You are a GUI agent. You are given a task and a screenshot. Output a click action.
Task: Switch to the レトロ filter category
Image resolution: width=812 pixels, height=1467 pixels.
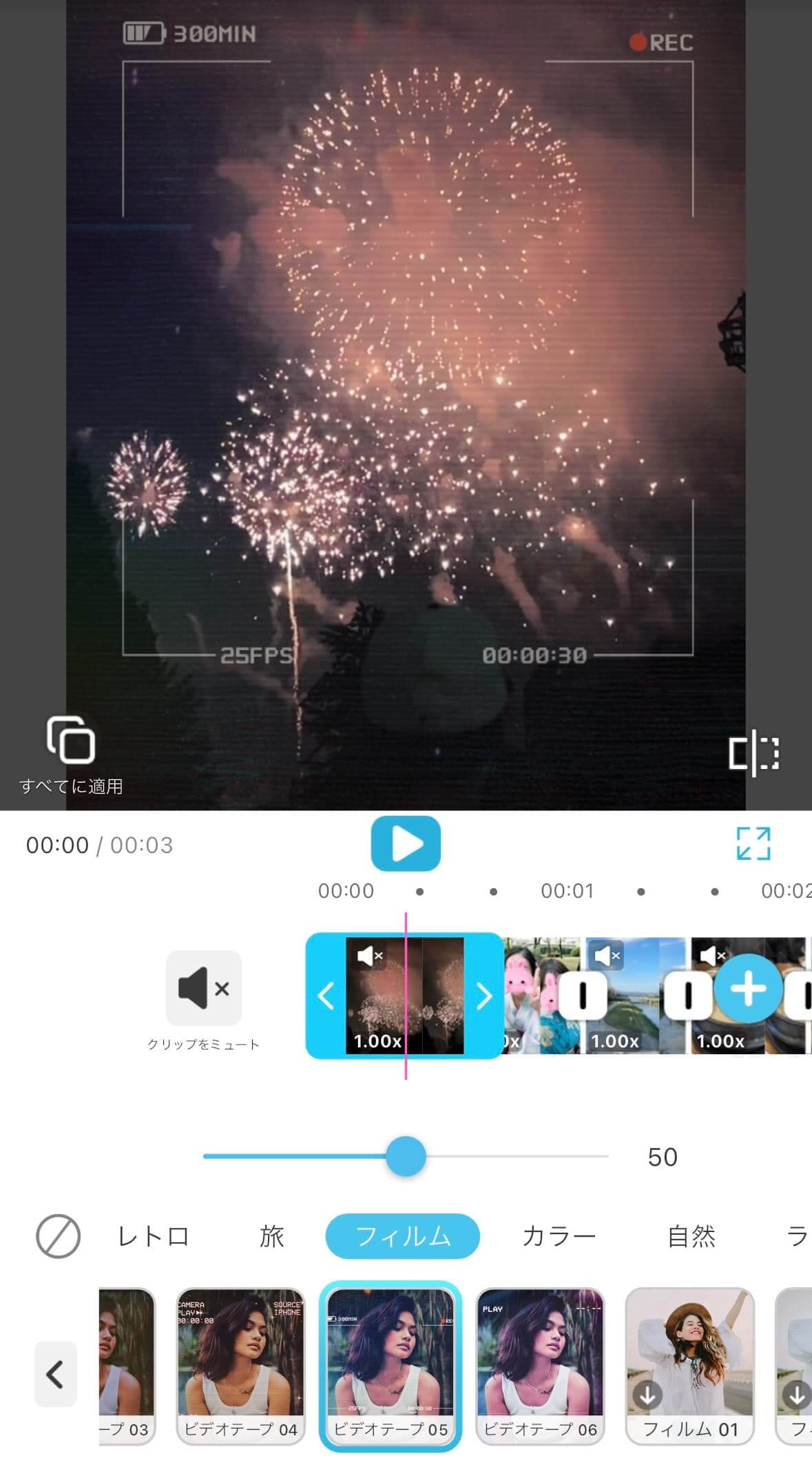point(154,1236)
